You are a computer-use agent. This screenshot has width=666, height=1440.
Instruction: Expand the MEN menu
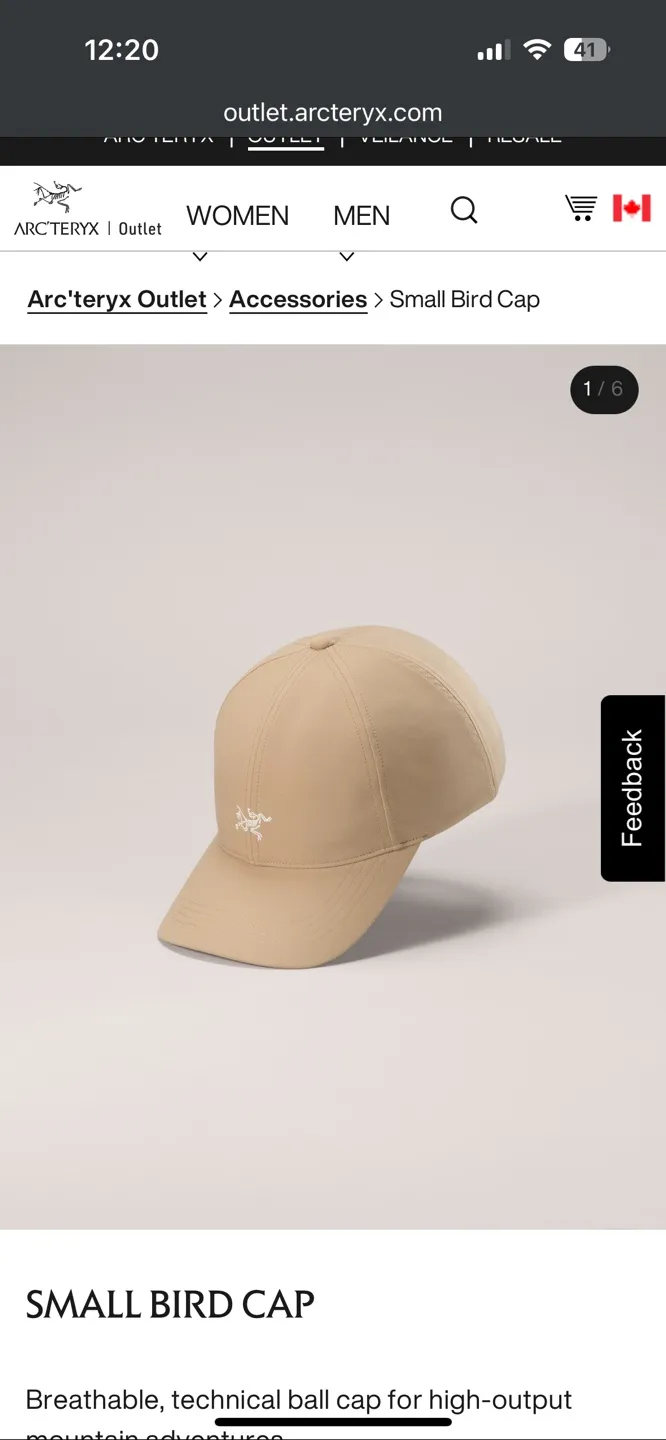point(361,216)
